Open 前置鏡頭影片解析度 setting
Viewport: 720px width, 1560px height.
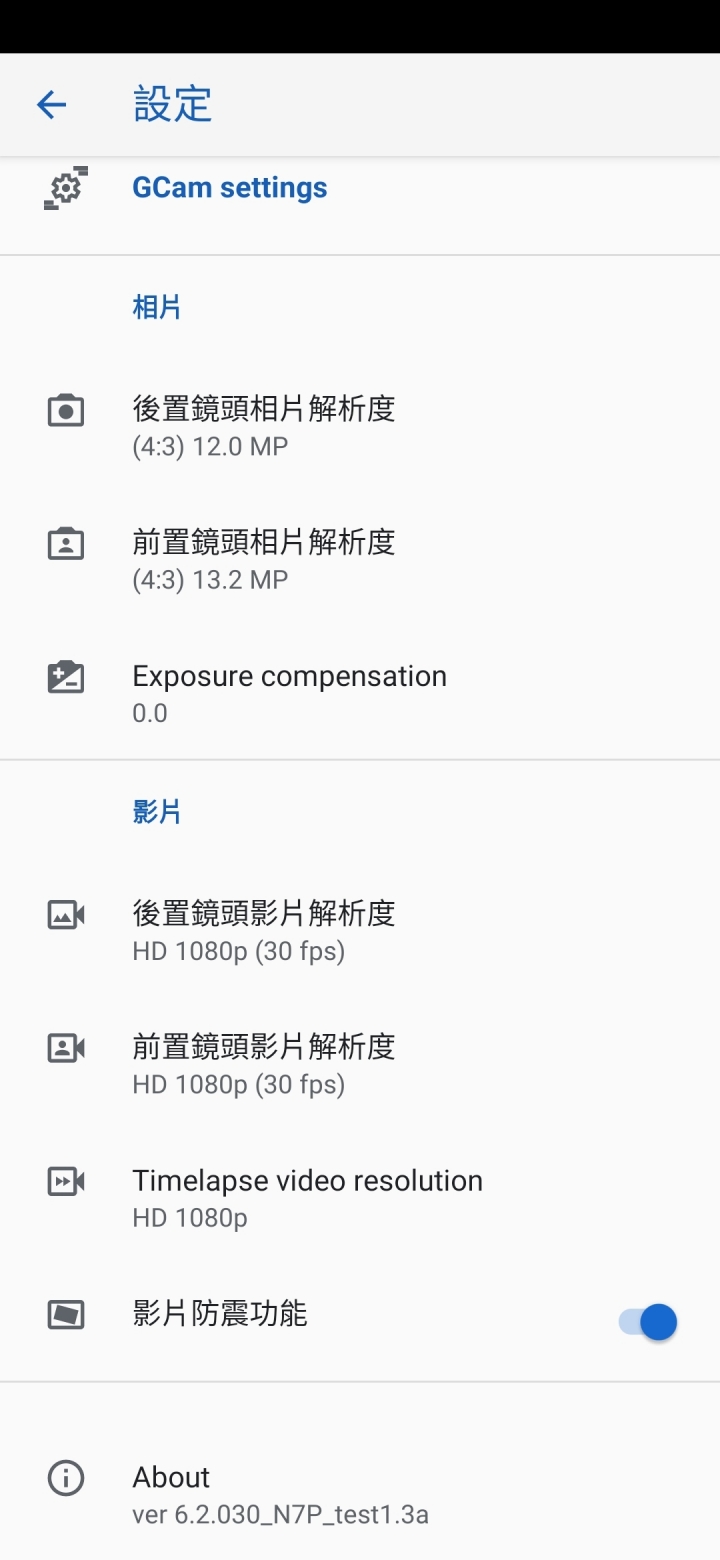pos(360,1064)
